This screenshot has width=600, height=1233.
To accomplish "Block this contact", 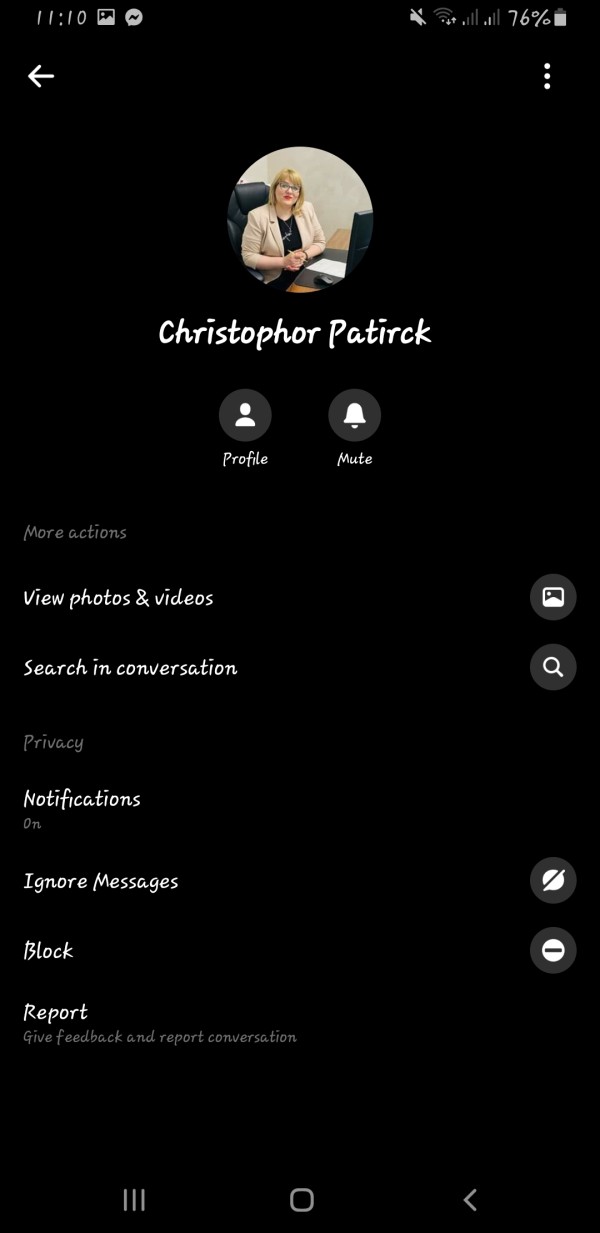I will pyautogui.click(x=49, y=951).
